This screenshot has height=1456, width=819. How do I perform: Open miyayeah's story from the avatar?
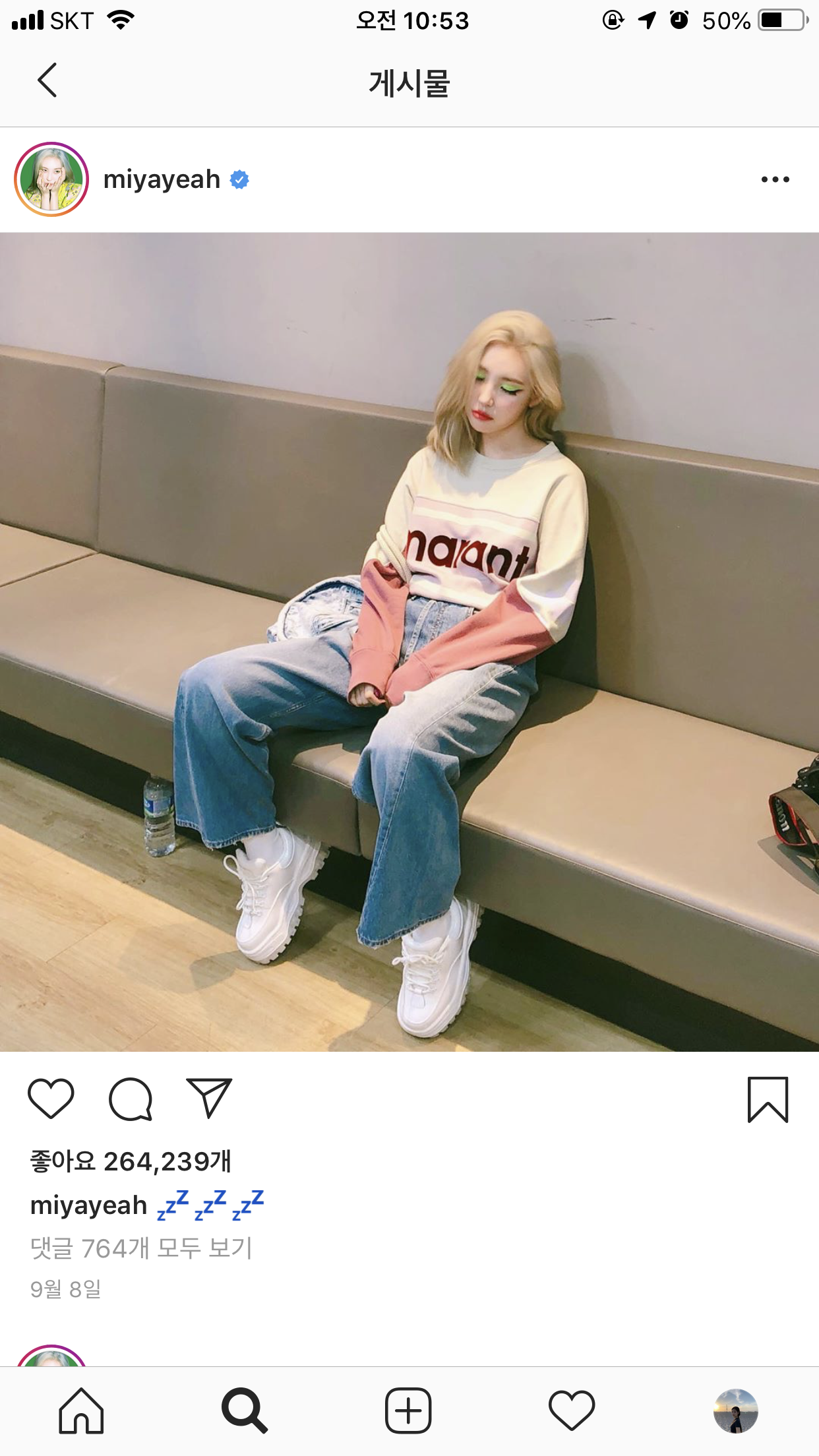(x=51, y=179)
